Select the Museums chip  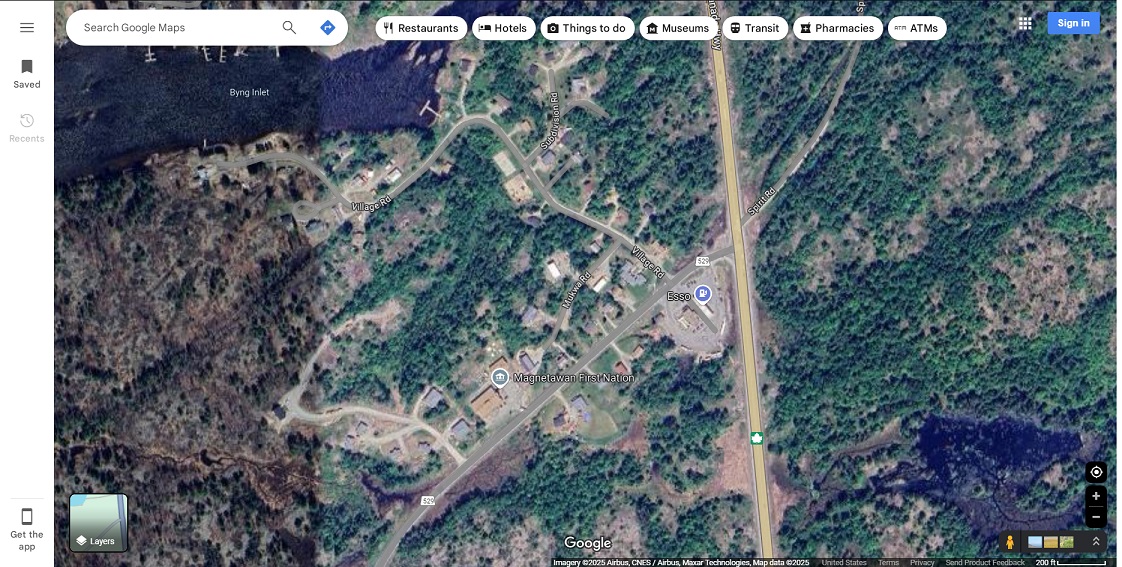(x=678, y=28)
